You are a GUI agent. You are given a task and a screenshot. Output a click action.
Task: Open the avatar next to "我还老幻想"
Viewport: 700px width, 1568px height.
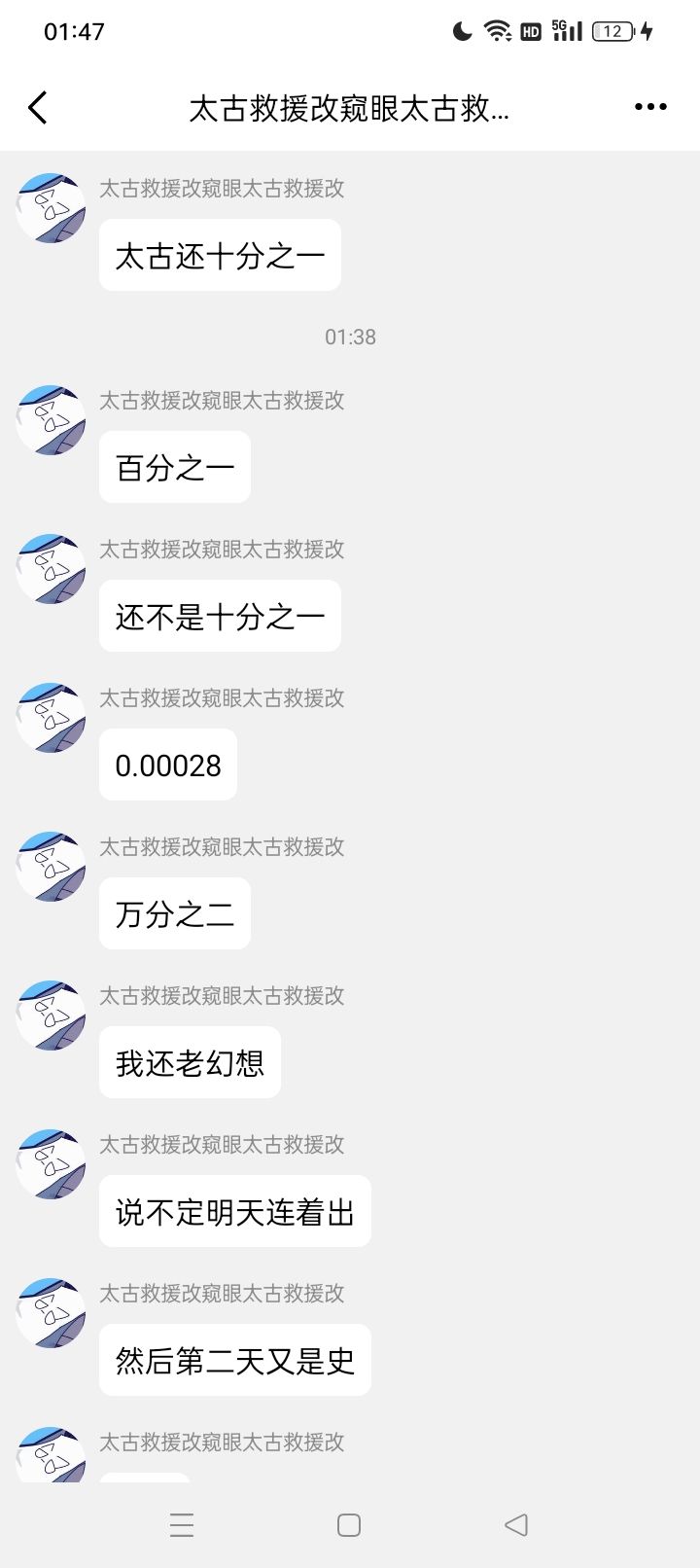pos(52,1016)
